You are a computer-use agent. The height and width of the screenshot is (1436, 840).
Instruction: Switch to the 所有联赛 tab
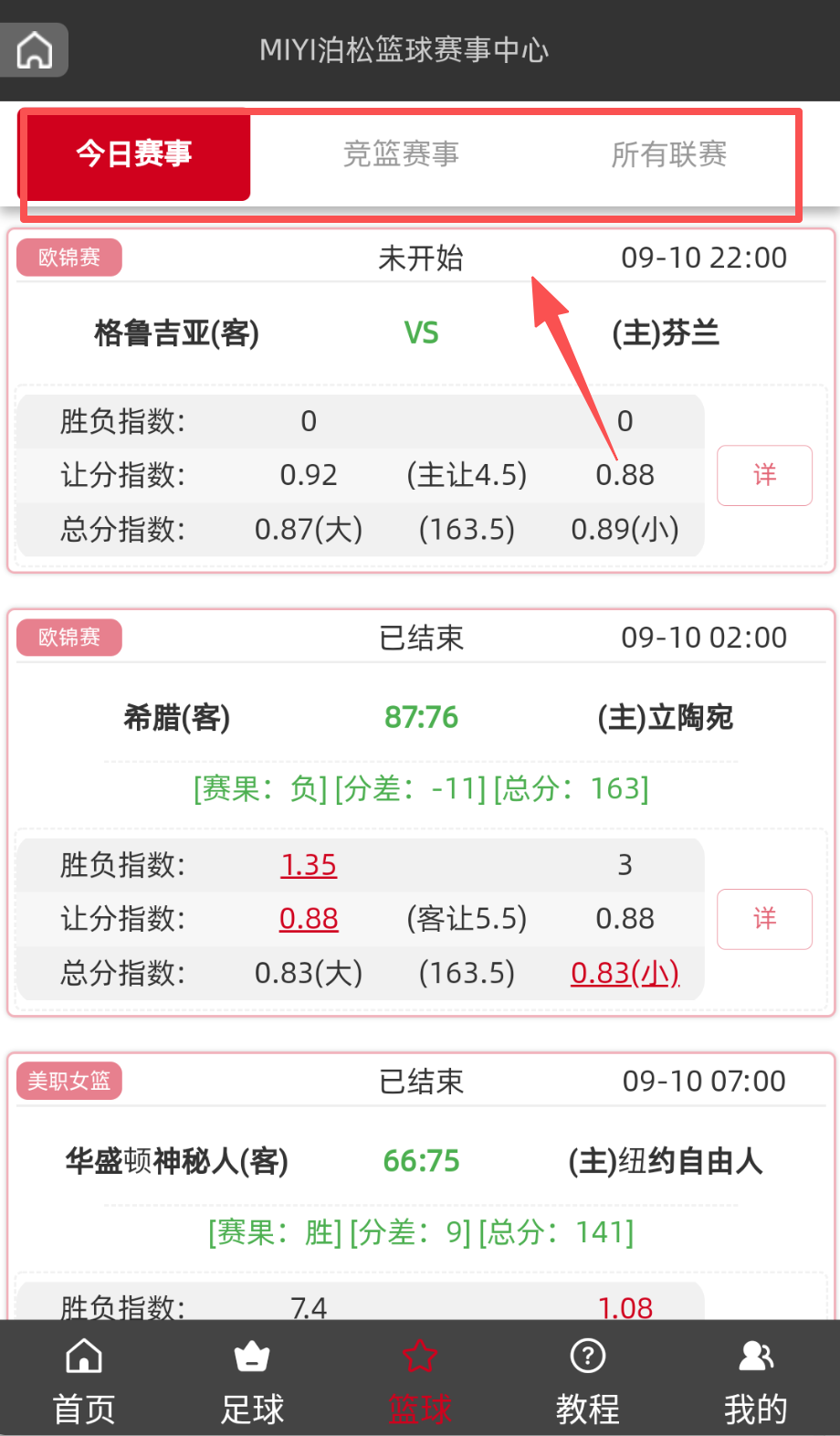tap(669, 154)
